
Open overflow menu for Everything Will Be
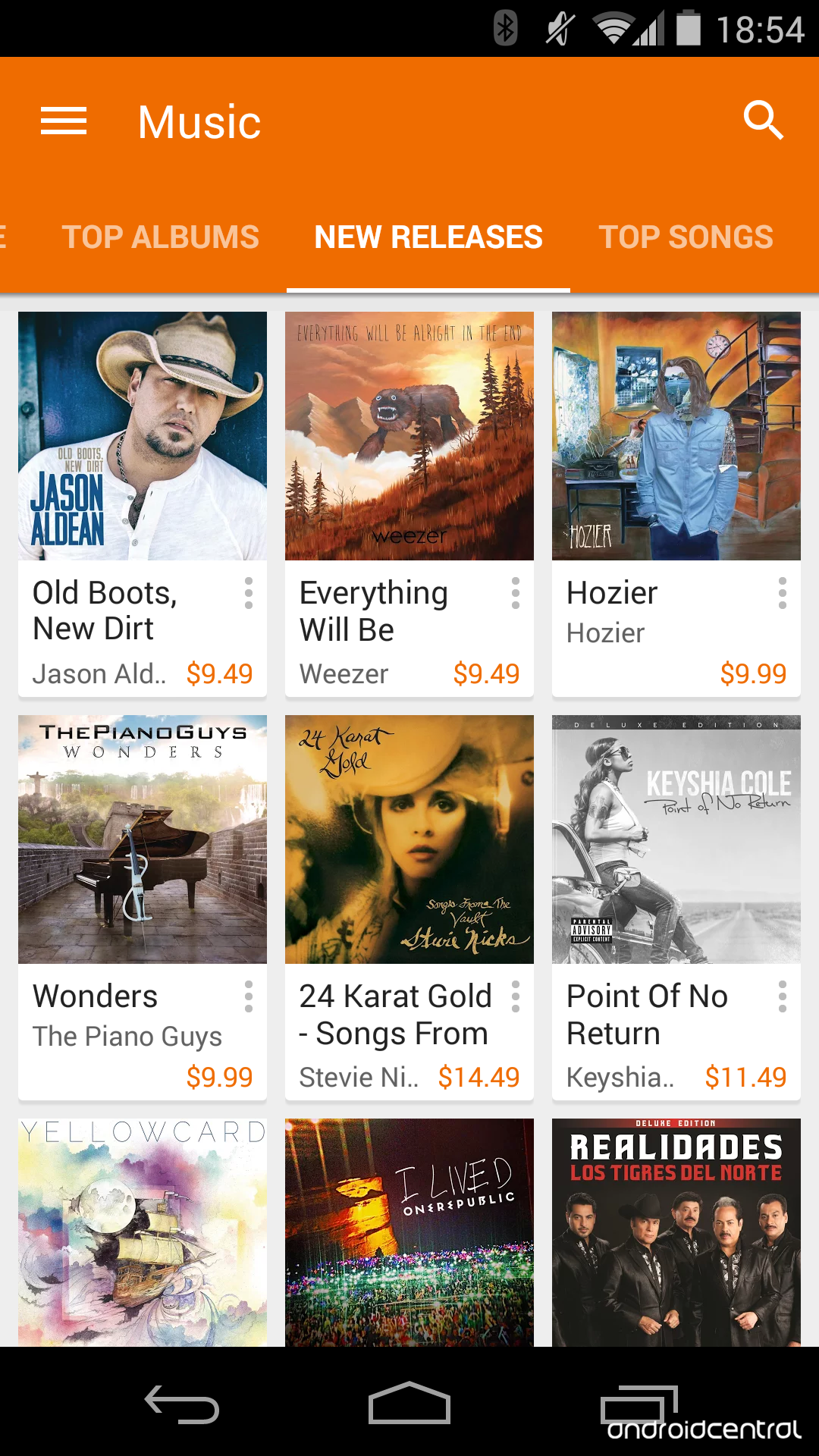click(516, 593)
